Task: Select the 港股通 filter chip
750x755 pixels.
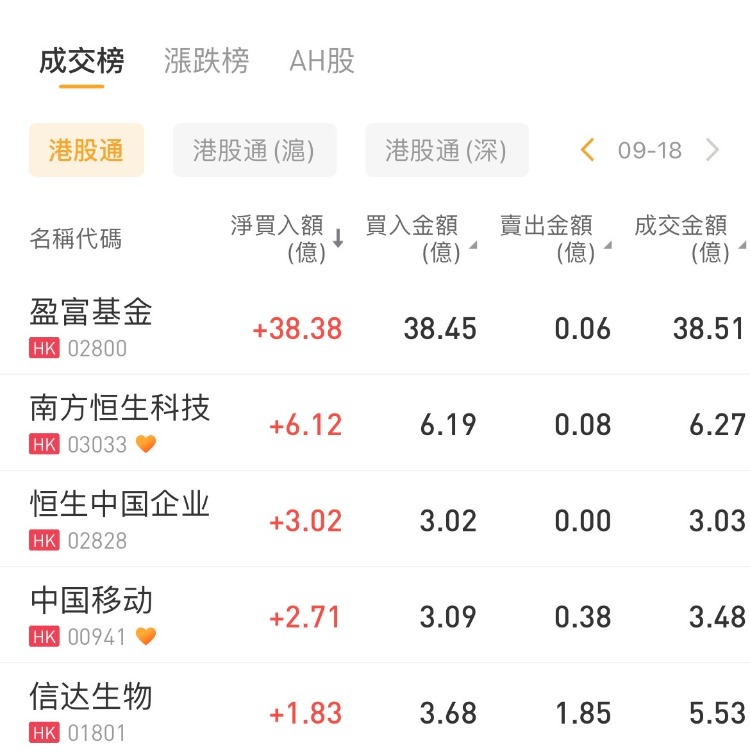Action: [86, 151]
